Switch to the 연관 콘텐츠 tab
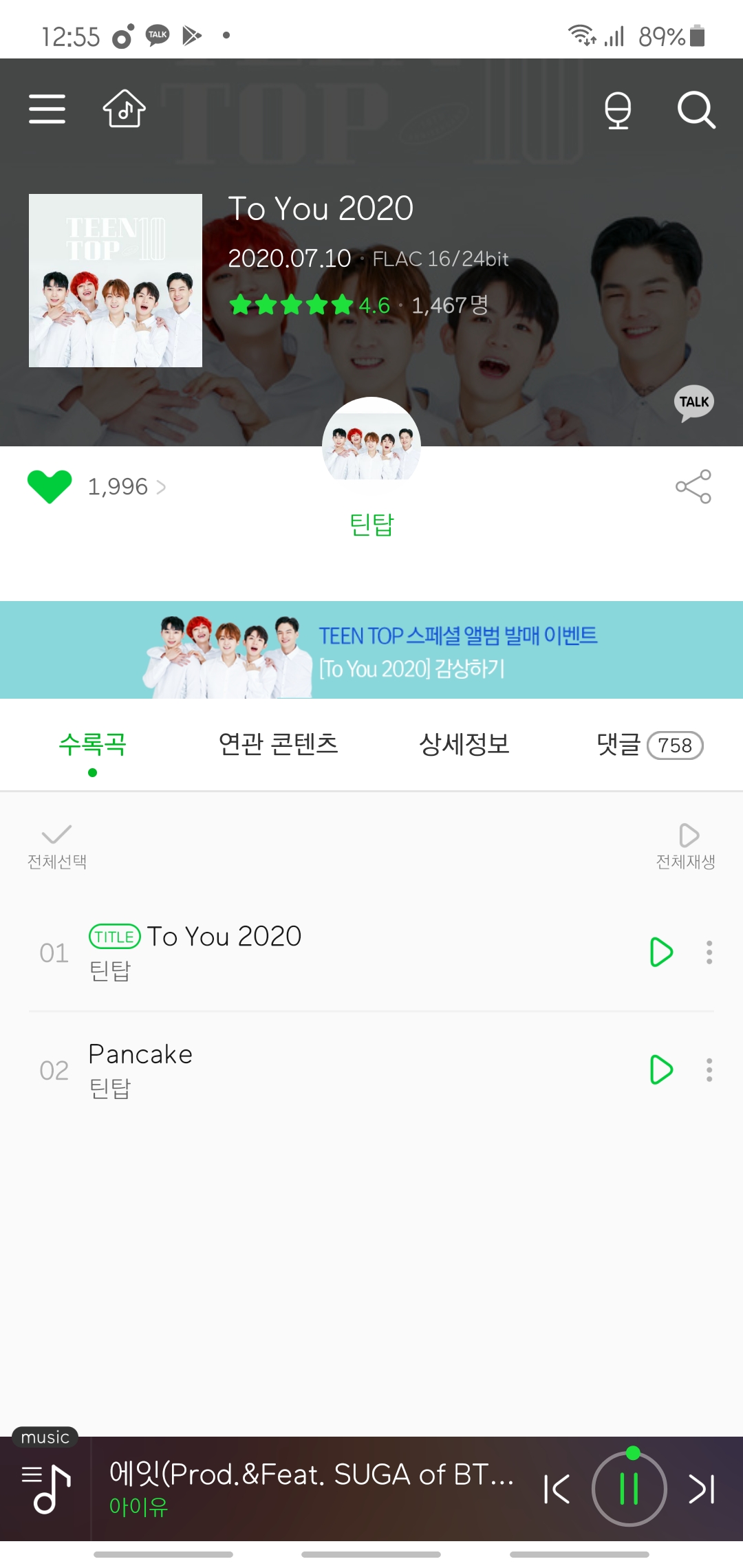The image size is (743, 1568). pos(278,745)
